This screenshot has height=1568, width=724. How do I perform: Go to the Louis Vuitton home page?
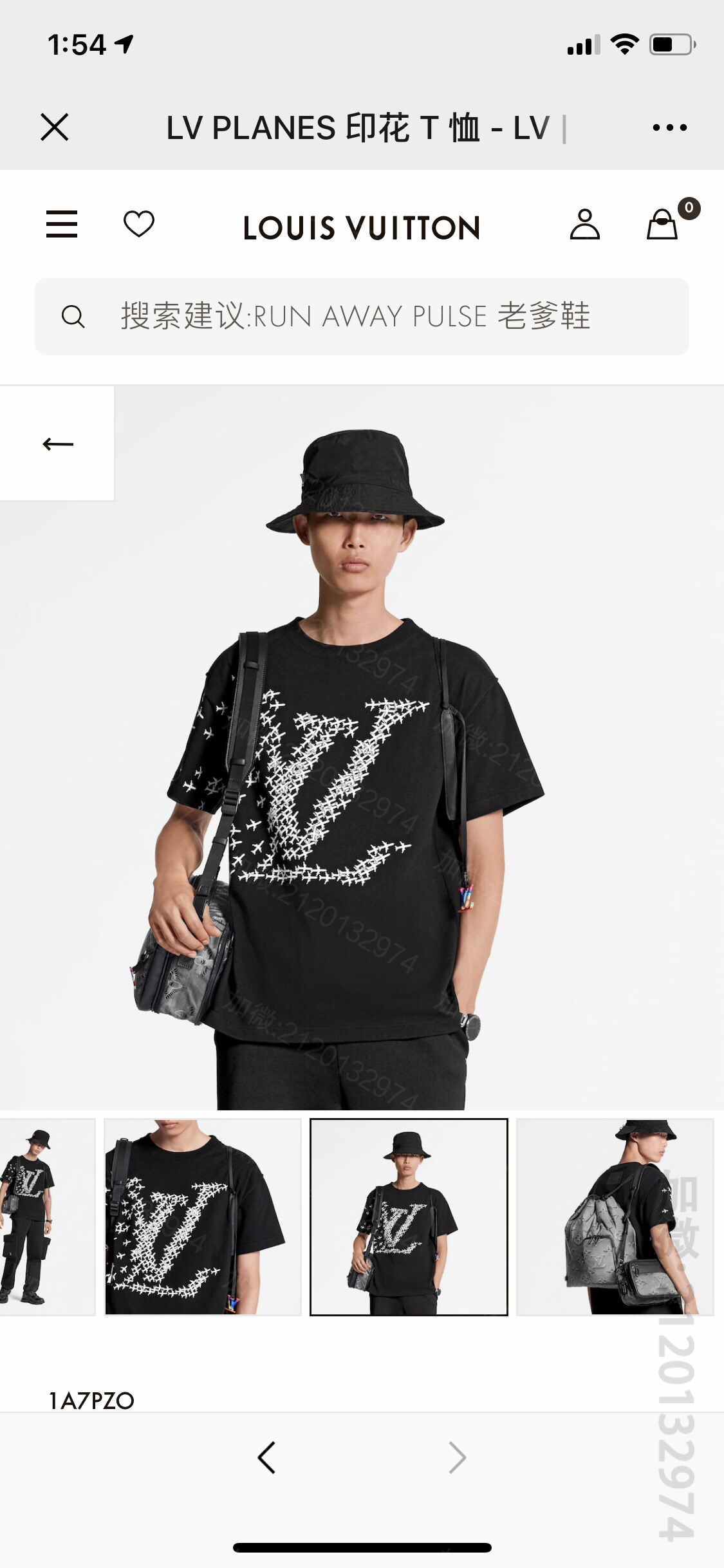[362, 228]
